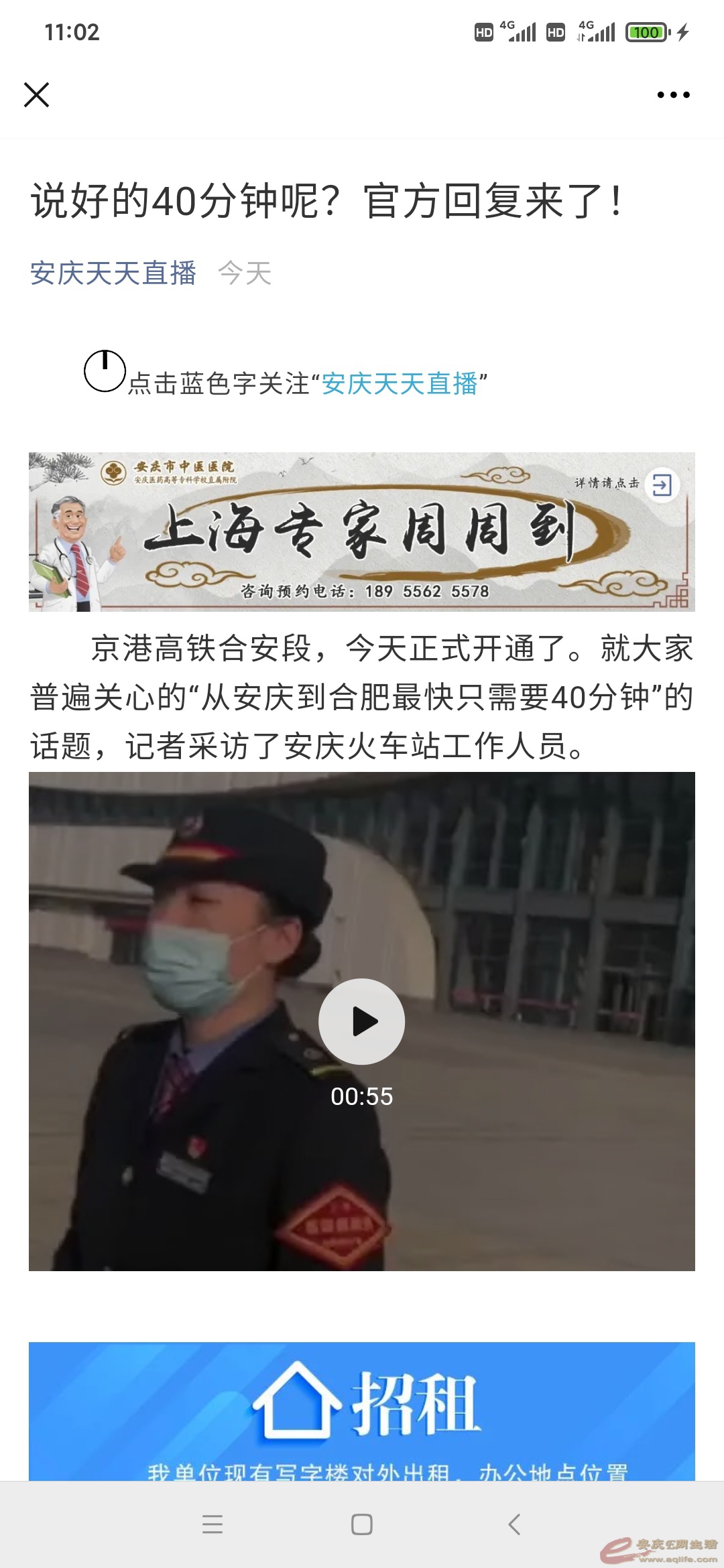Tap the blue 安庆天天直播 link in the follow prompt
Screen dimensions: 724x1568
click(400, 384)
